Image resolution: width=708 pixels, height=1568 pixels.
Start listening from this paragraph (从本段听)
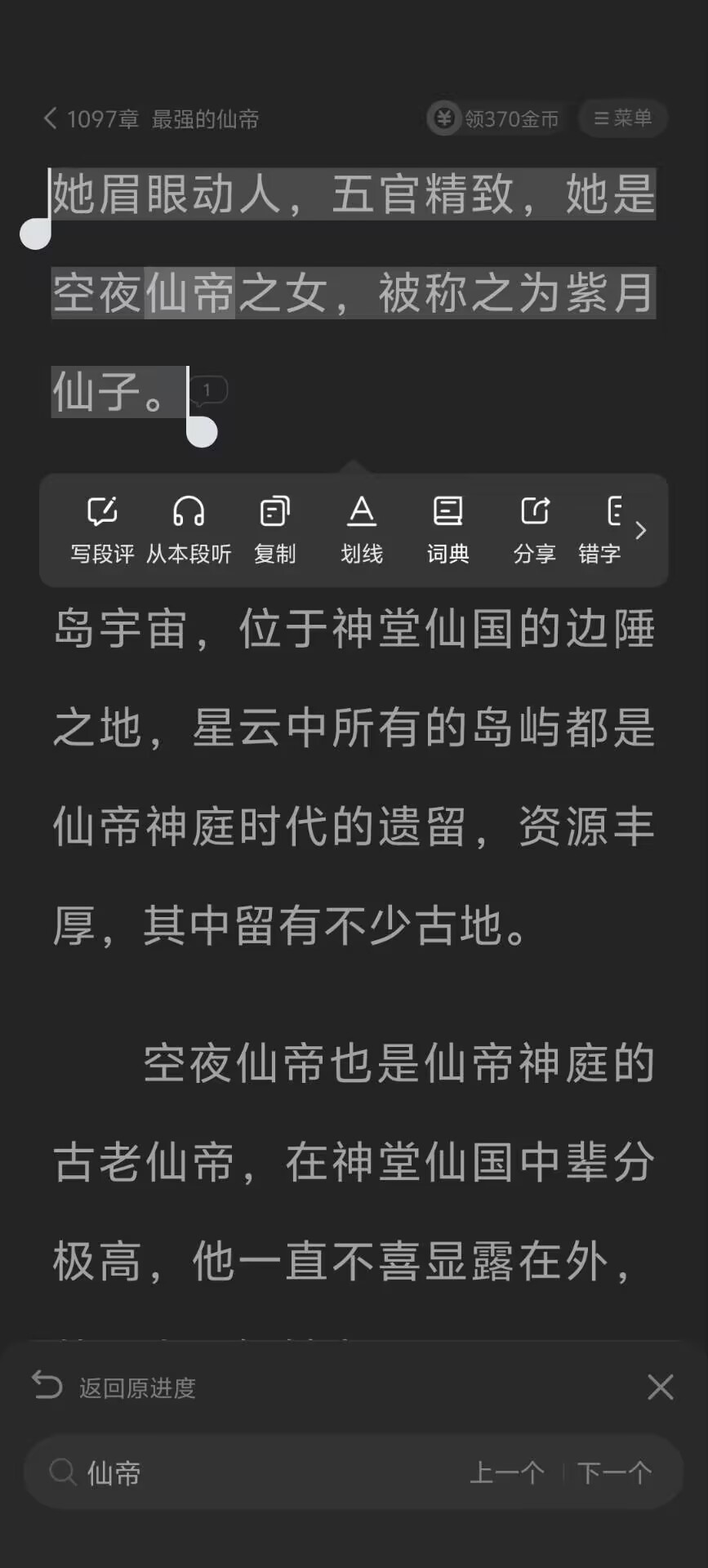point(189,529)
